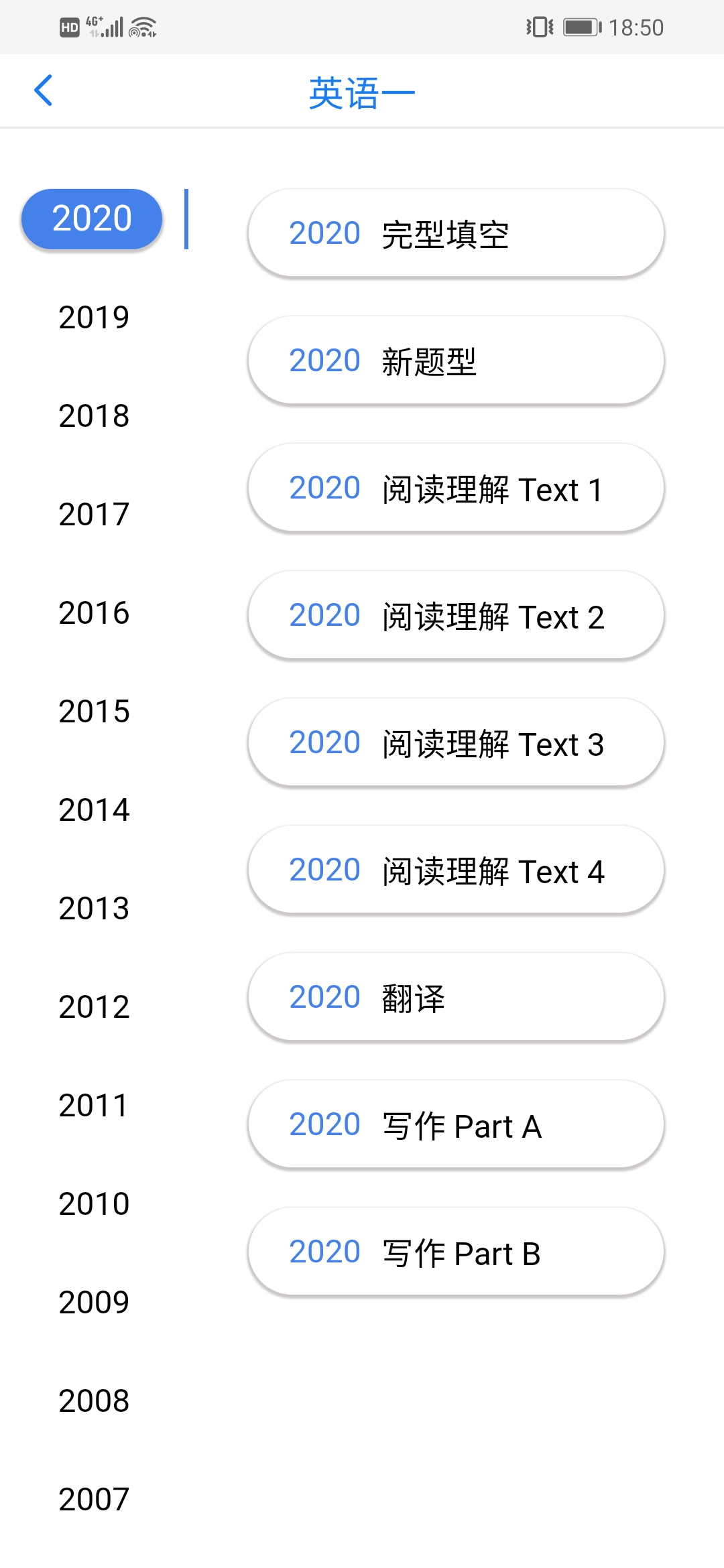724x1568 pixels.
Task: Start 2020 阅读理解 Text 2
Action: tap(456, 615)
